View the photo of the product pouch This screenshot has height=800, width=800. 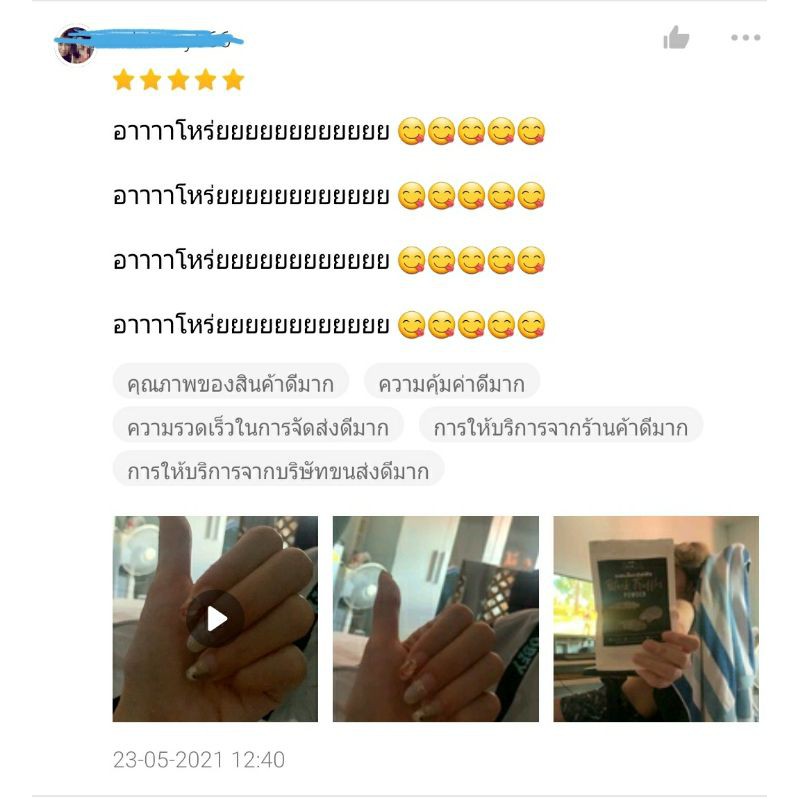(656, 619)
